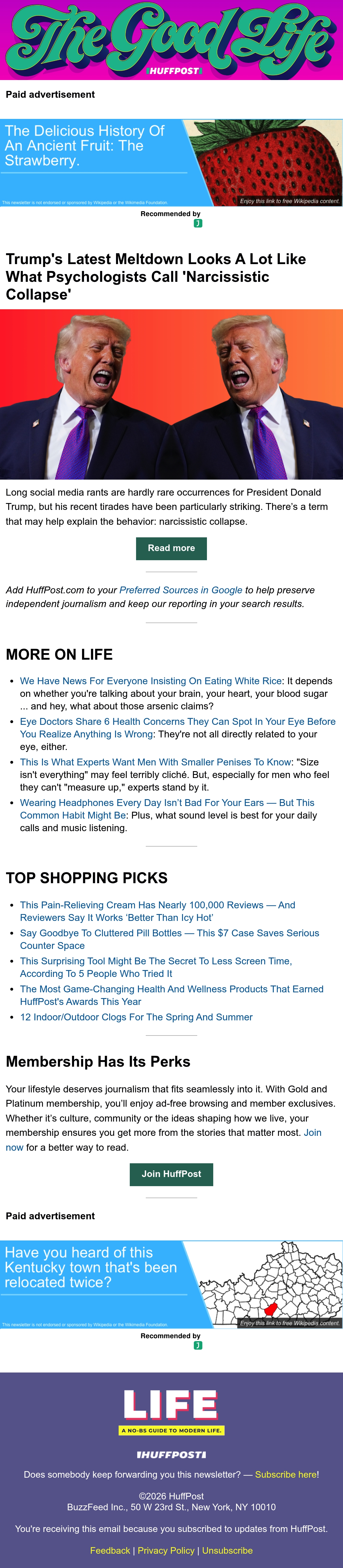343x1568 pixels.
Task: Open the Trump narcissistic collapse article image
Action: 171,394
